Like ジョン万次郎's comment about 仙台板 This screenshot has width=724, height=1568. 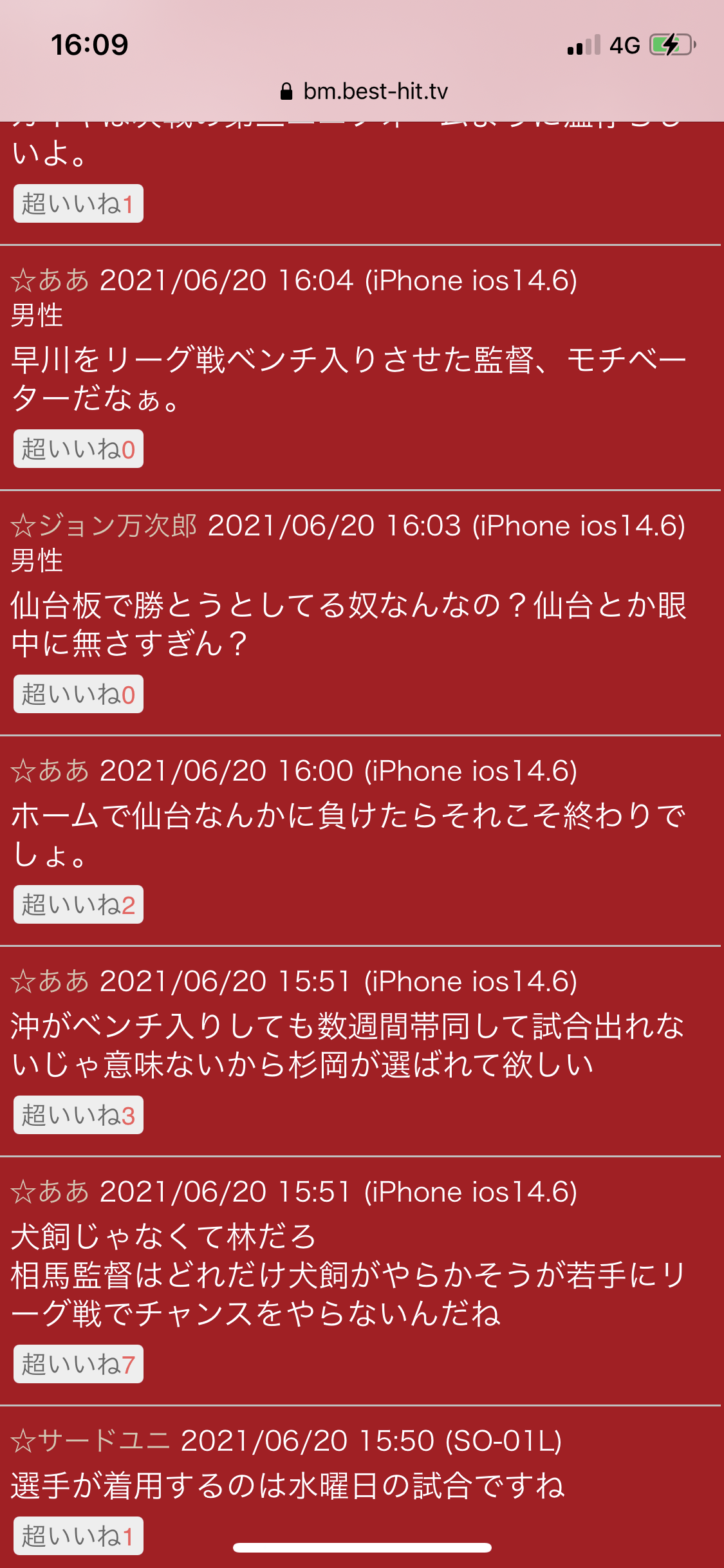point(79,694)
